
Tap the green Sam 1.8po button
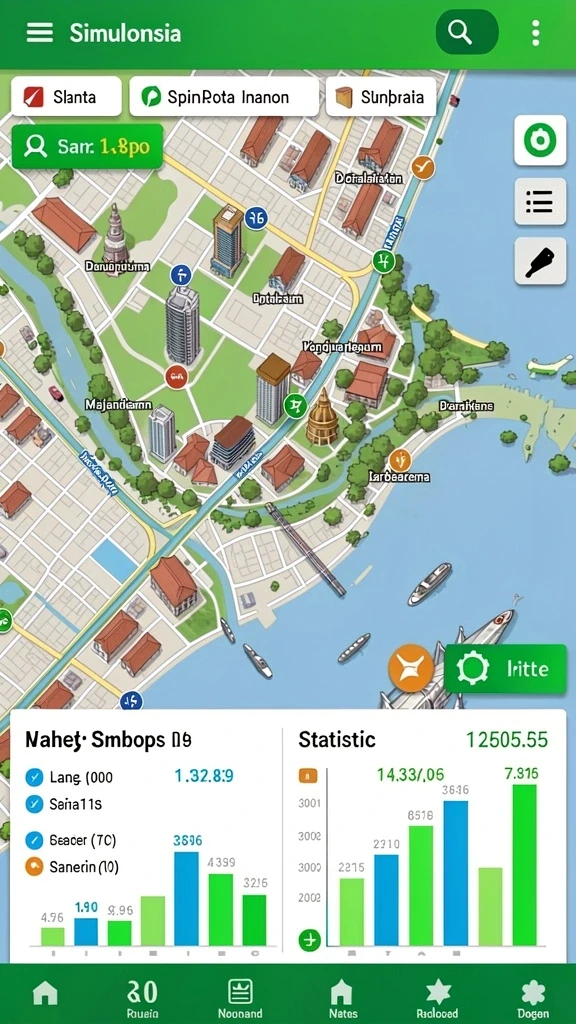point(87,146)
